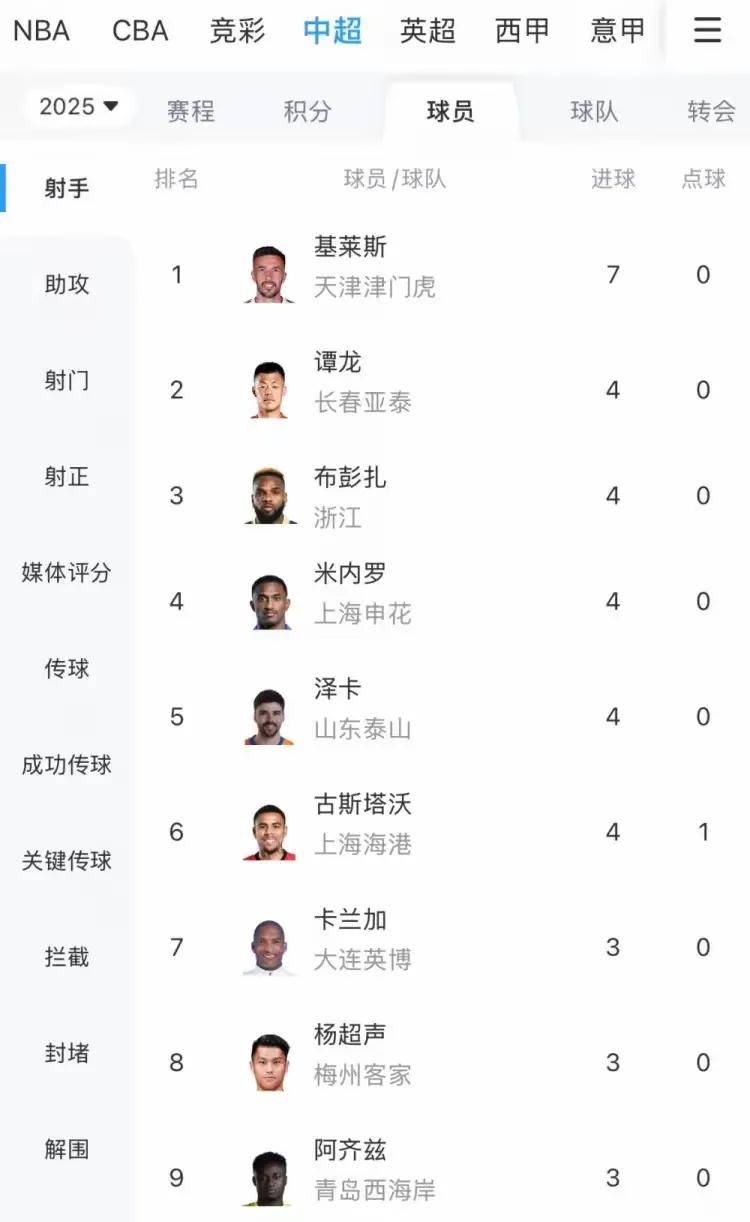Image resolution: width=750 pixels, height=1222 pixels.
Task: Select 助攻 in the side menu
Action: [67, 285]
